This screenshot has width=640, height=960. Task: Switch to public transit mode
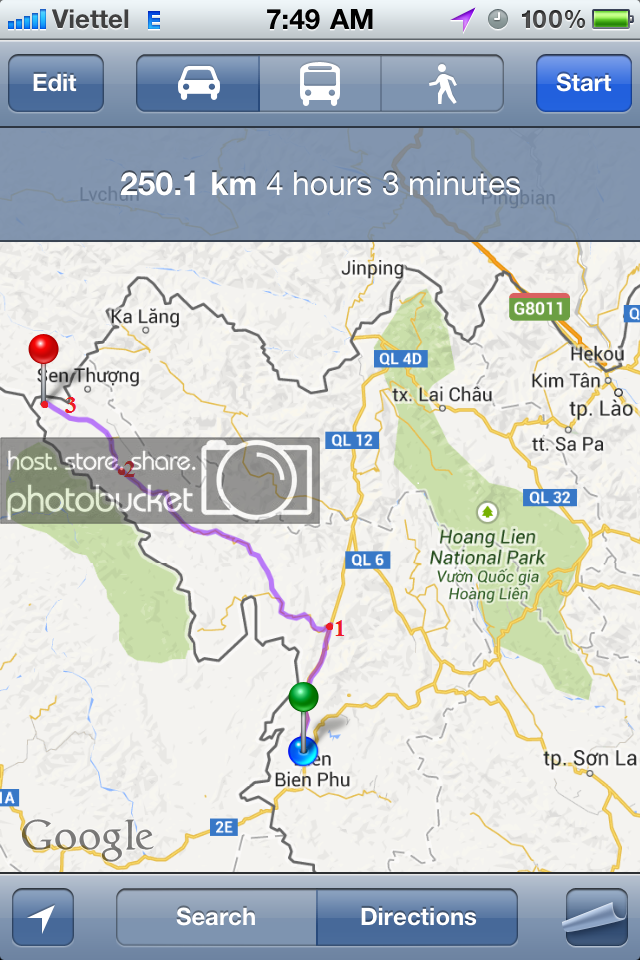(320, 83)
